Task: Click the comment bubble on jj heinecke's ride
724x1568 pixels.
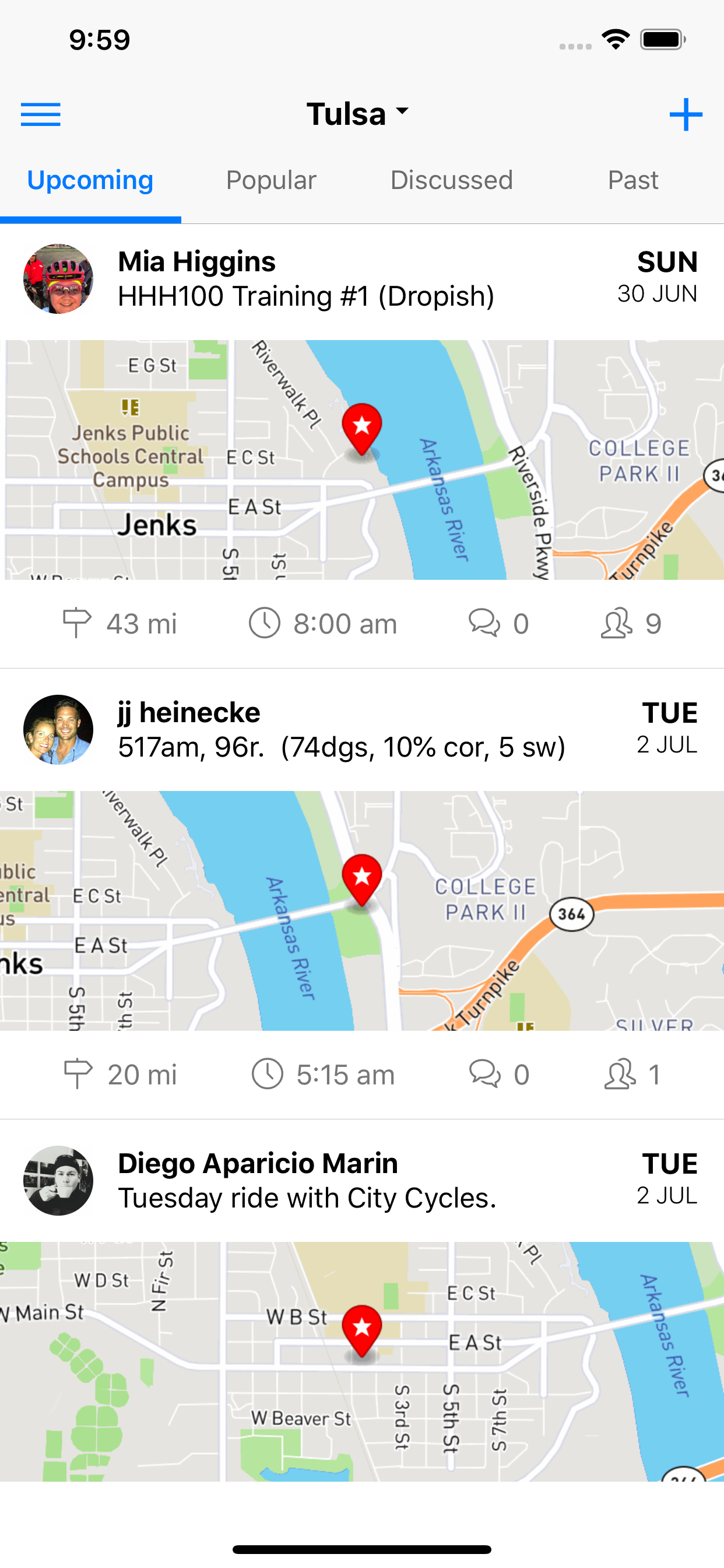Action: point(485,1074)
